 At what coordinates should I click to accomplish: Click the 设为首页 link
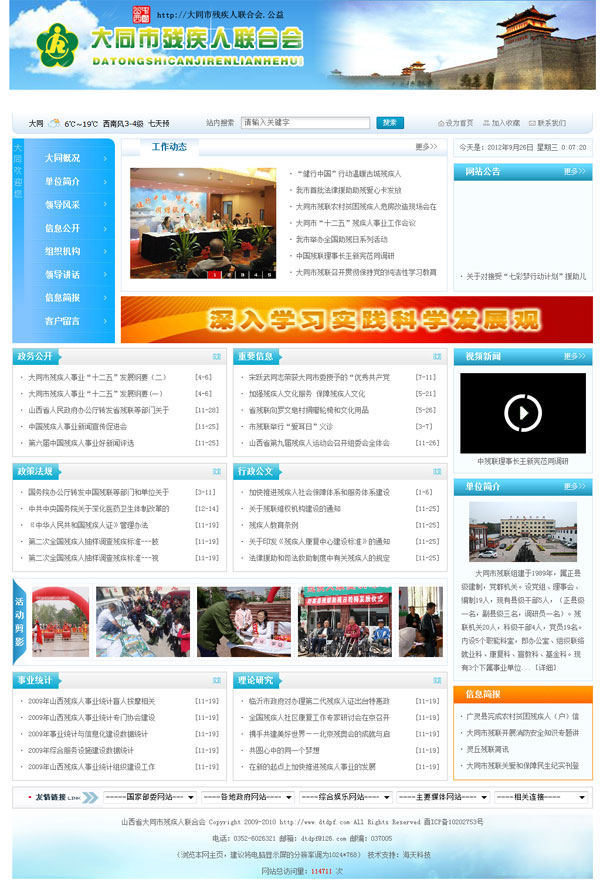459,123
